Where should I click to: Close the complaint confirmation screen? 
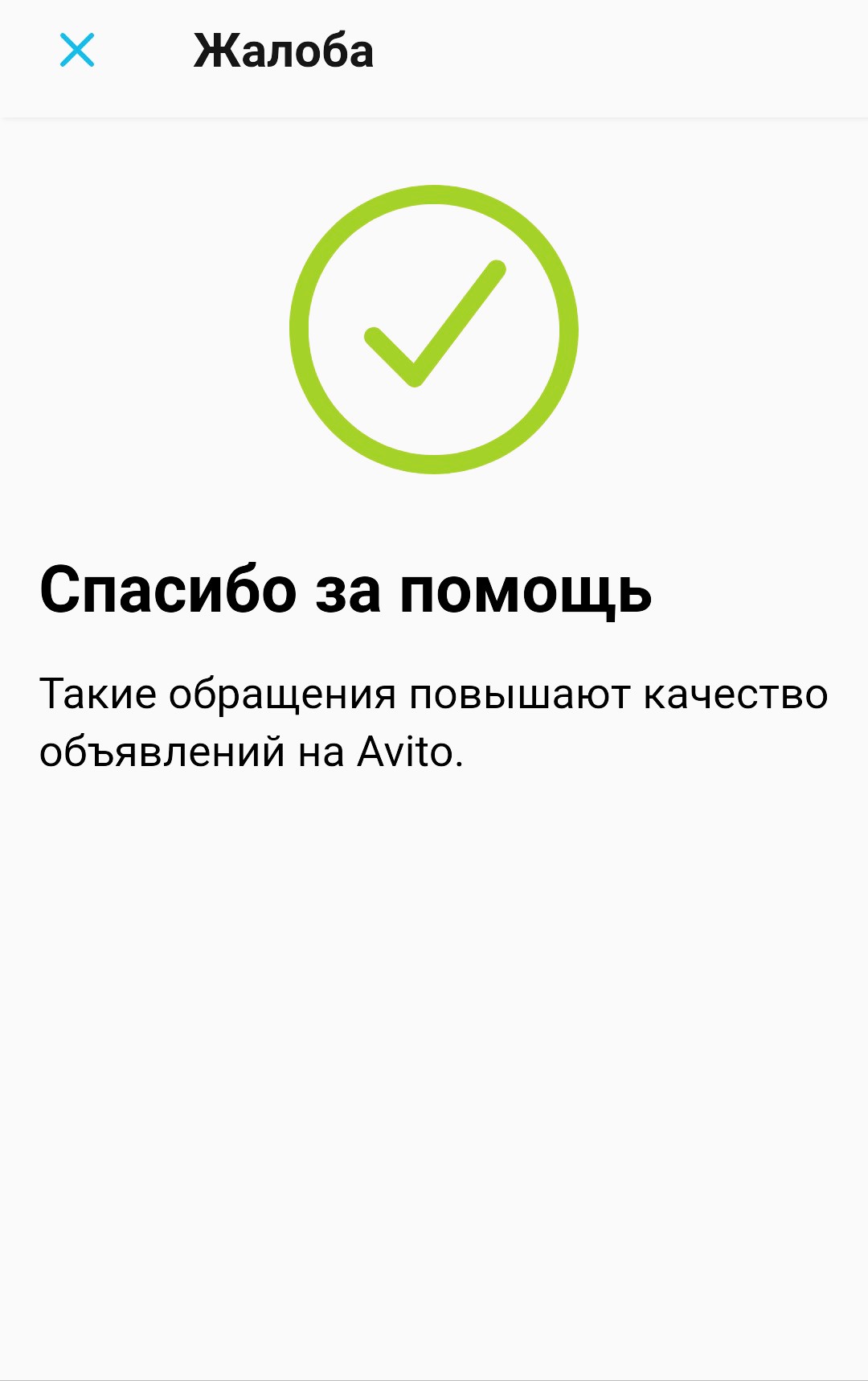click(x=77, y=51)
